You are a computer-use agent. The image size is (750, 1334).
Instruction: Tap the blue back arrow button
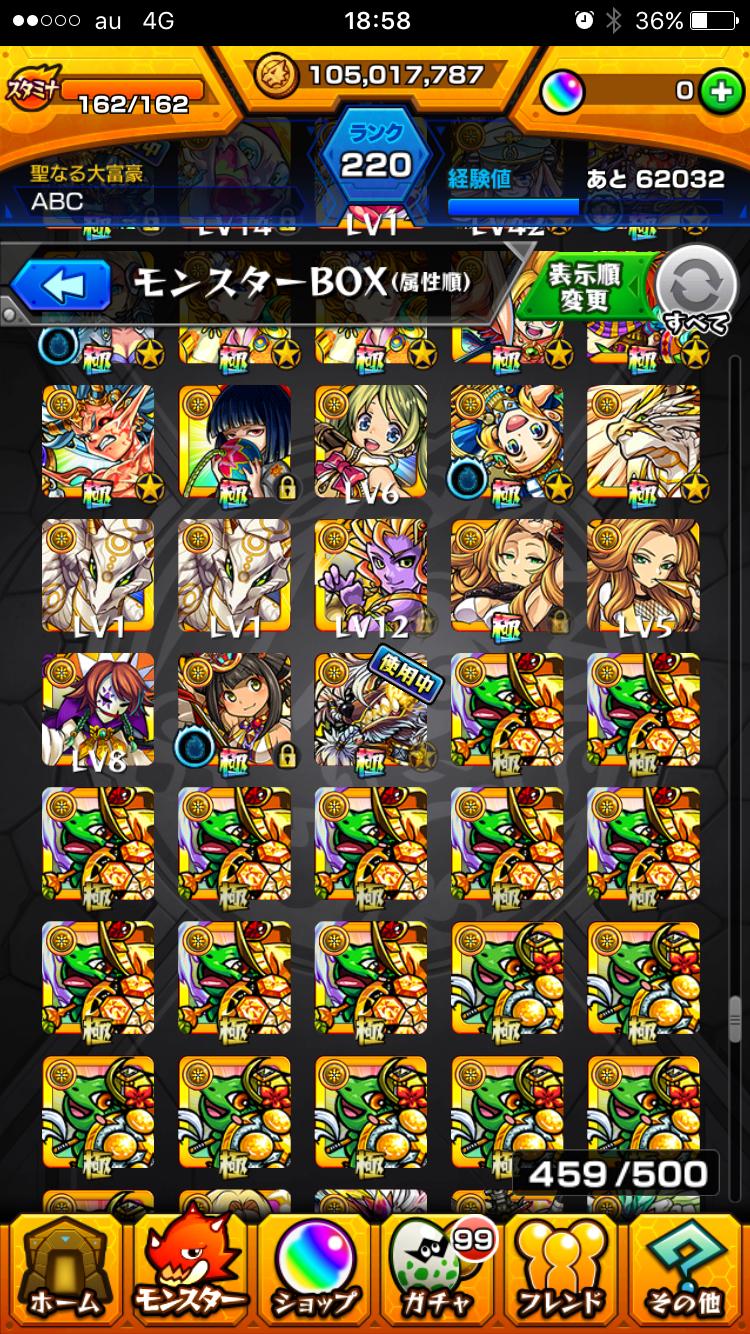click(61, 287)
